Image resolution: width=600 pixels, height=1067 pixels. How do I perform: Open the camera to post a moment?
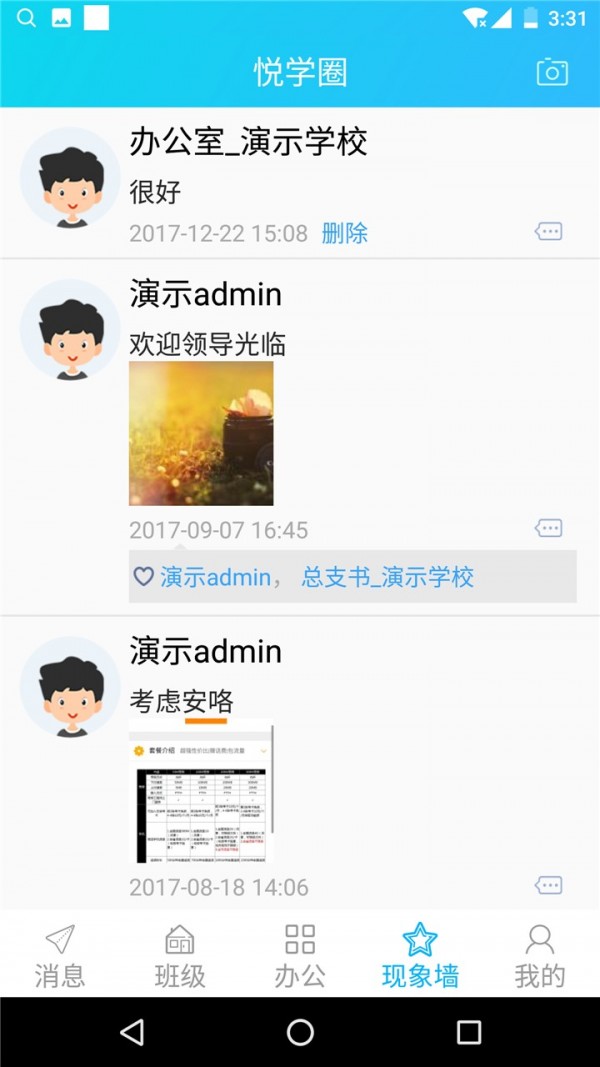coord(552,72)
